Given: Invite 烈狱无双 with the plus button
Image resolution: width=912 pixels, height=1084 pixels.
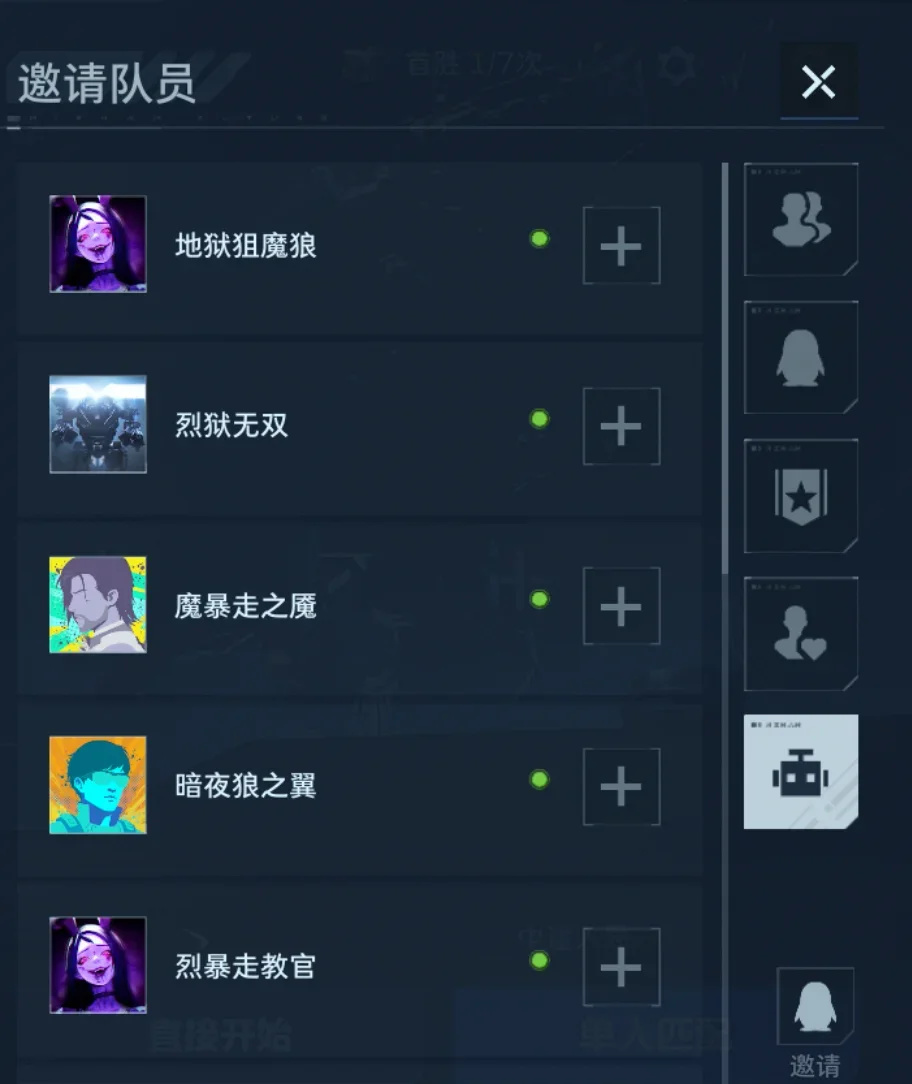Looking at the screenshot, I should (x=621, y=427).
